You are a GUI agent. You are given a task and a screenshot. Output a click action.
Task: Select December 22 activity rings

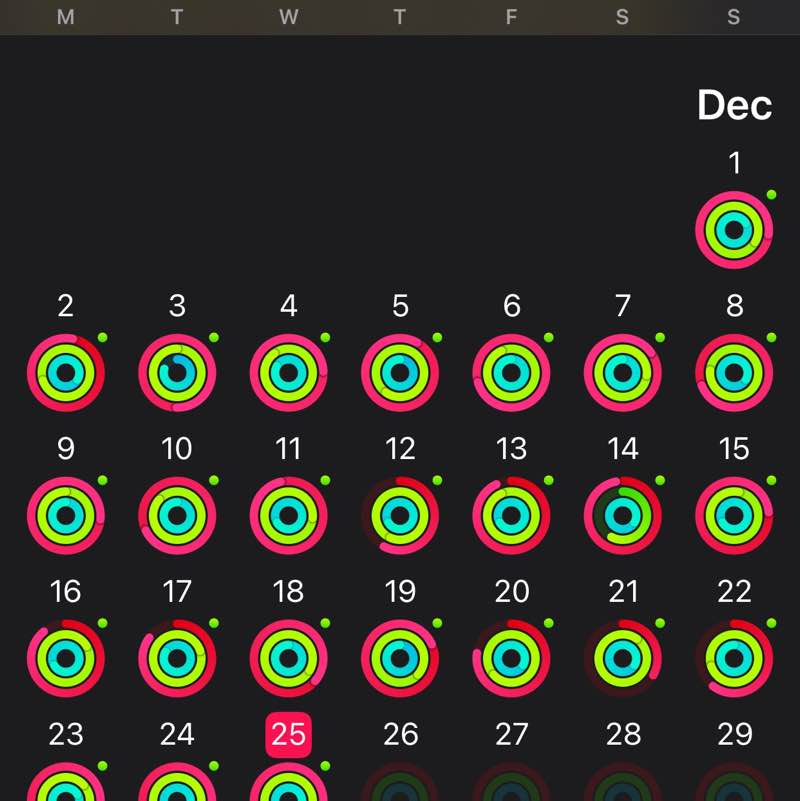[x=734, y=659]
